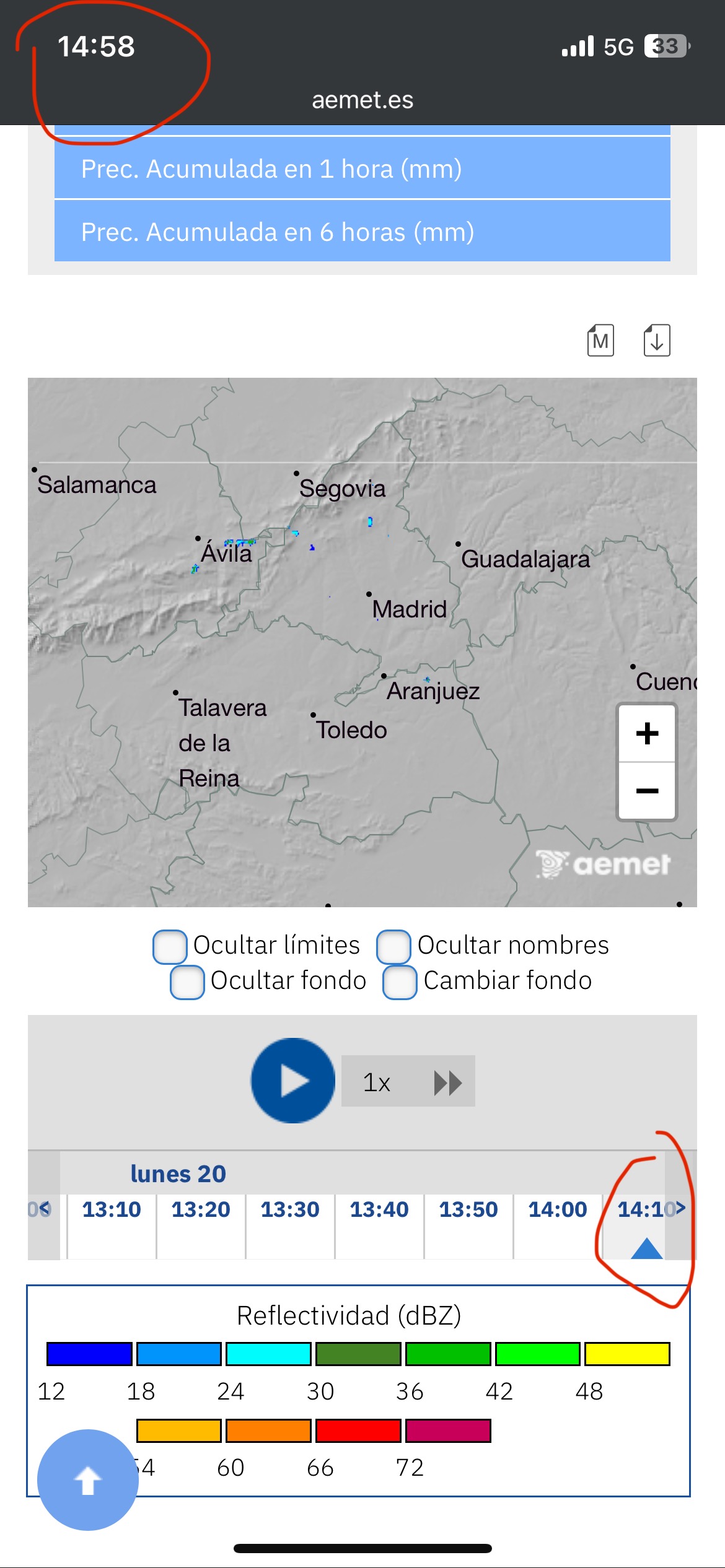
Task: Go back to top of page
Action: tap(87, 1480)
